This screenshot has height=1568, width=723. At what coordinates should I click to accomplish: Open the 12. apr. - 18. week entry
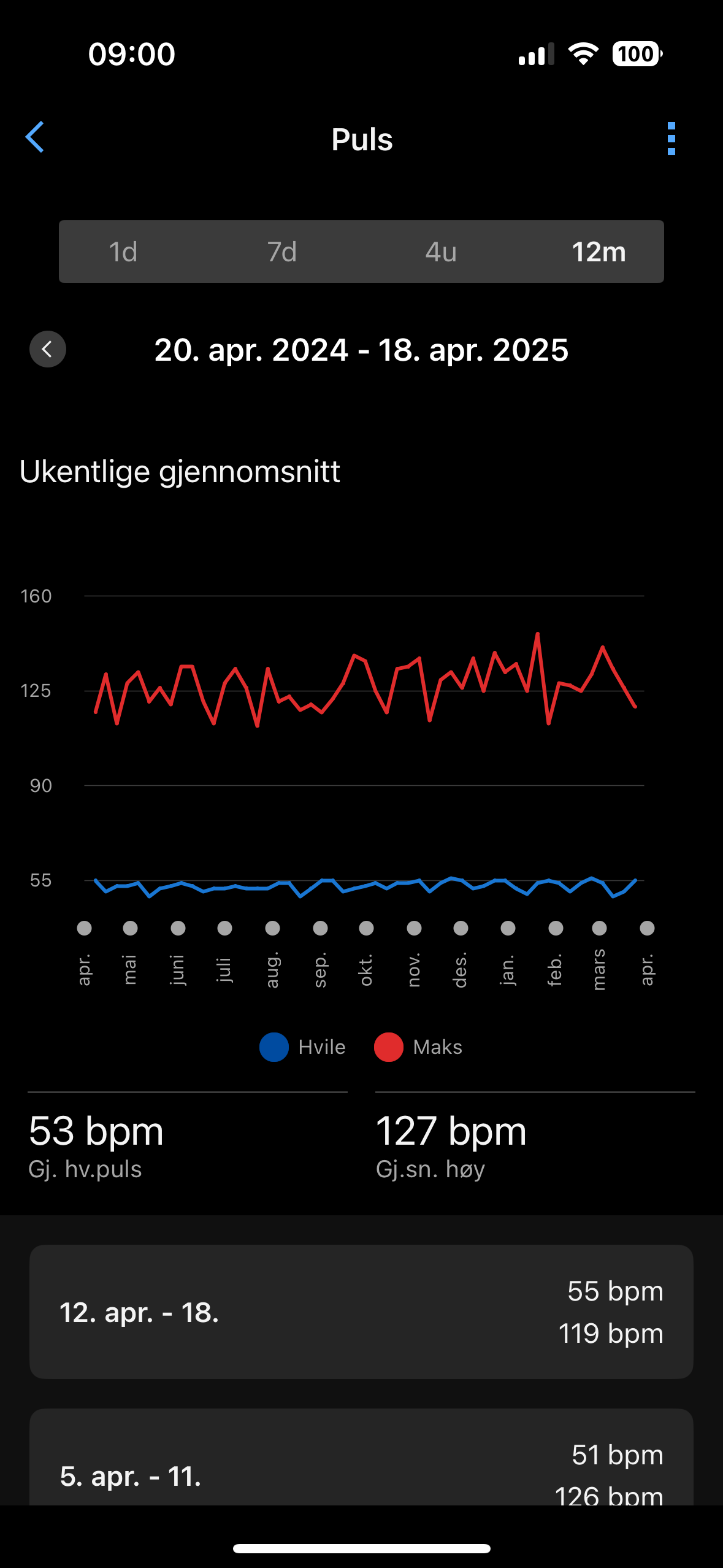(361, 1312)
